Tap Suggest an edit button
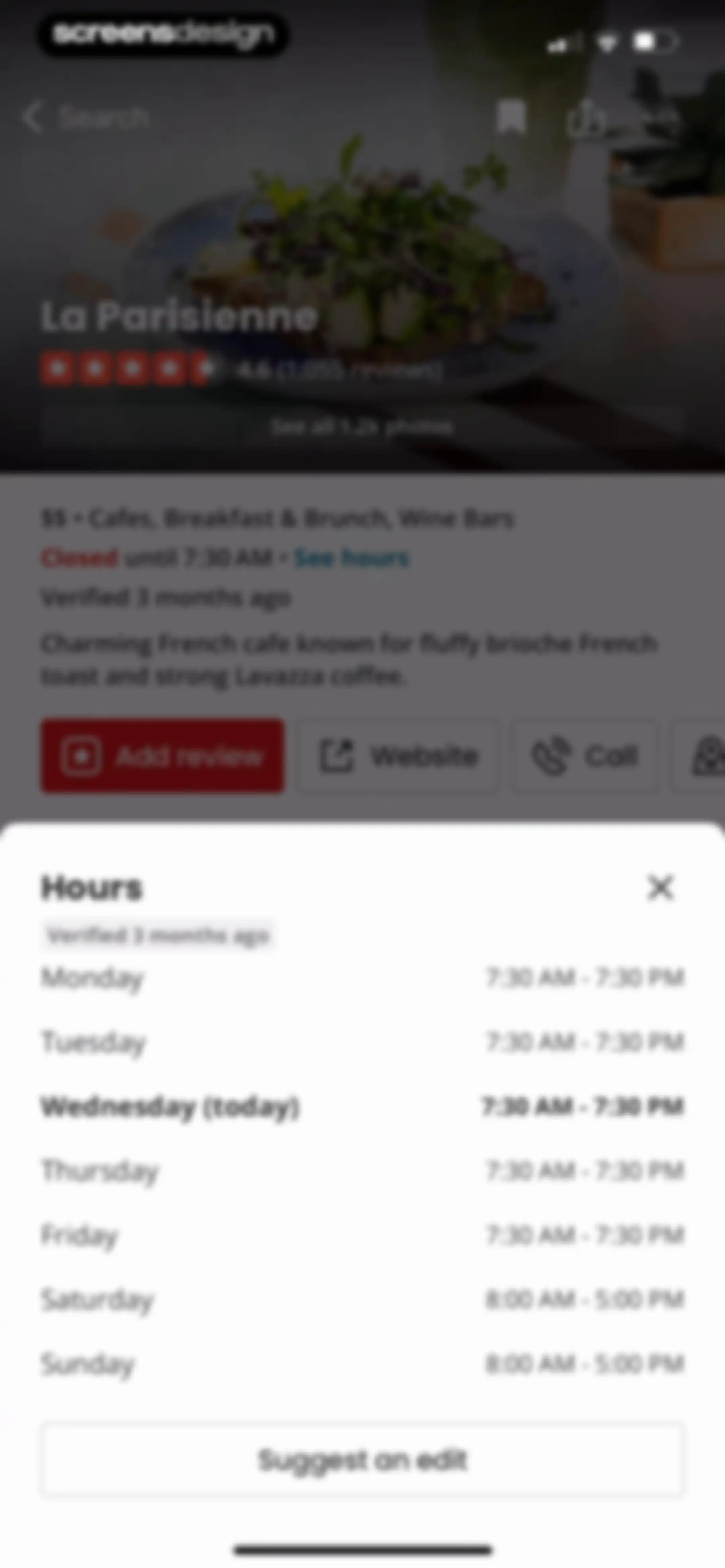Image resolution: width=725 pixels, height=1568 pixels. 363,1460
